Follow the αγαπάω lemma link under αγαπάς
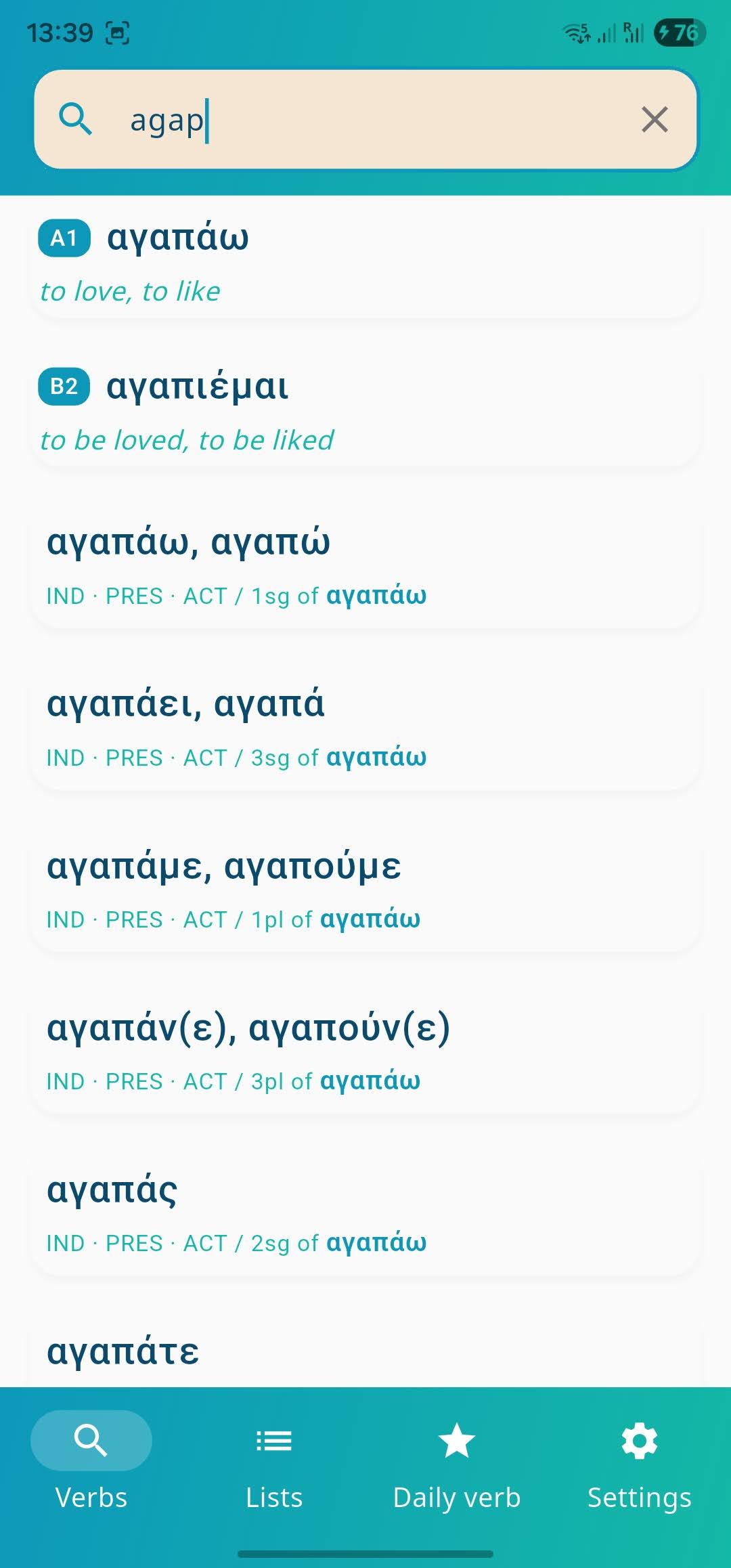This screenshot has height=1568, width=731. tap(376, 1243)
